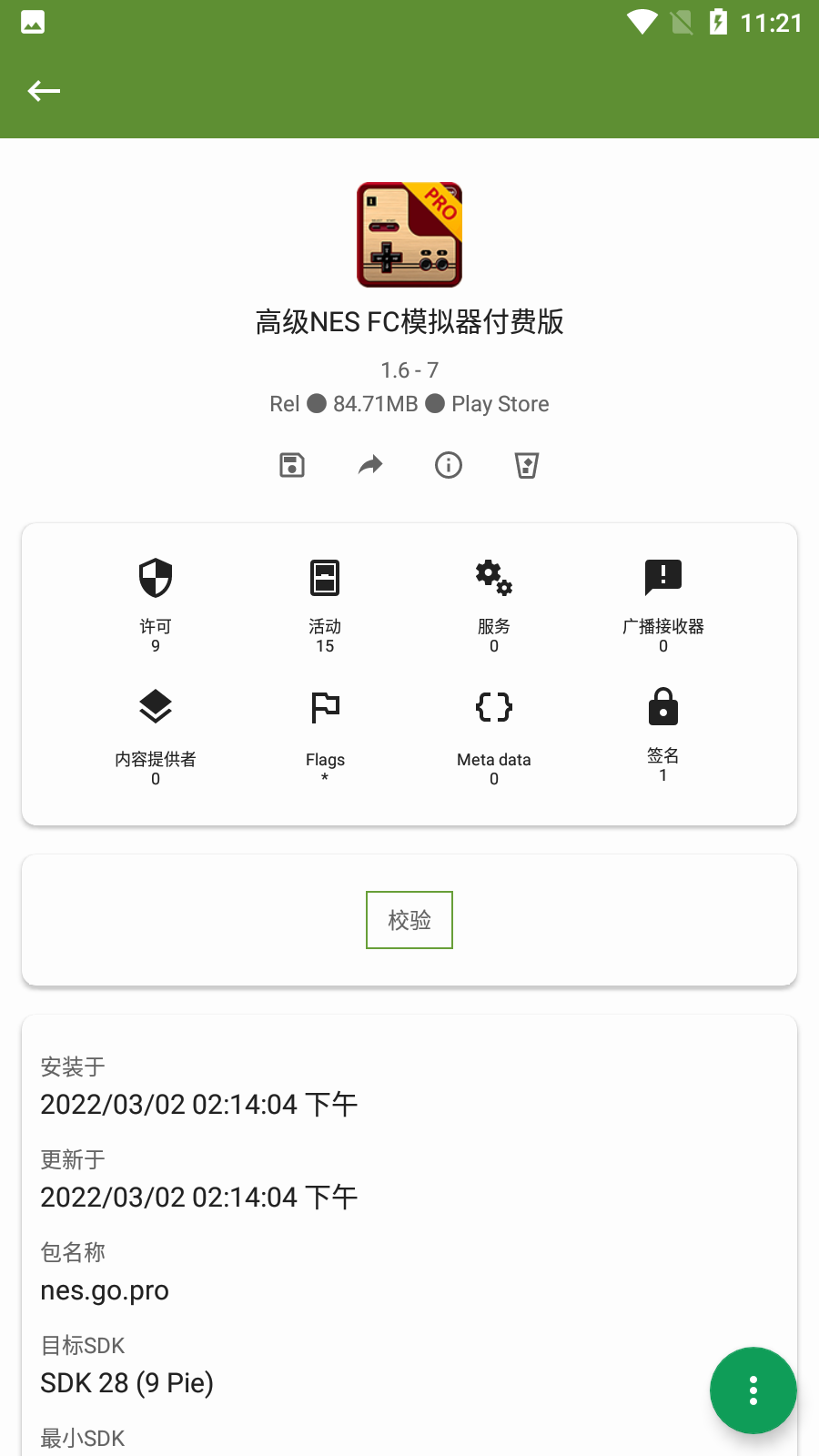Open Meta data braces icon
Viewport: 819px width, 1456px height.
492,708
